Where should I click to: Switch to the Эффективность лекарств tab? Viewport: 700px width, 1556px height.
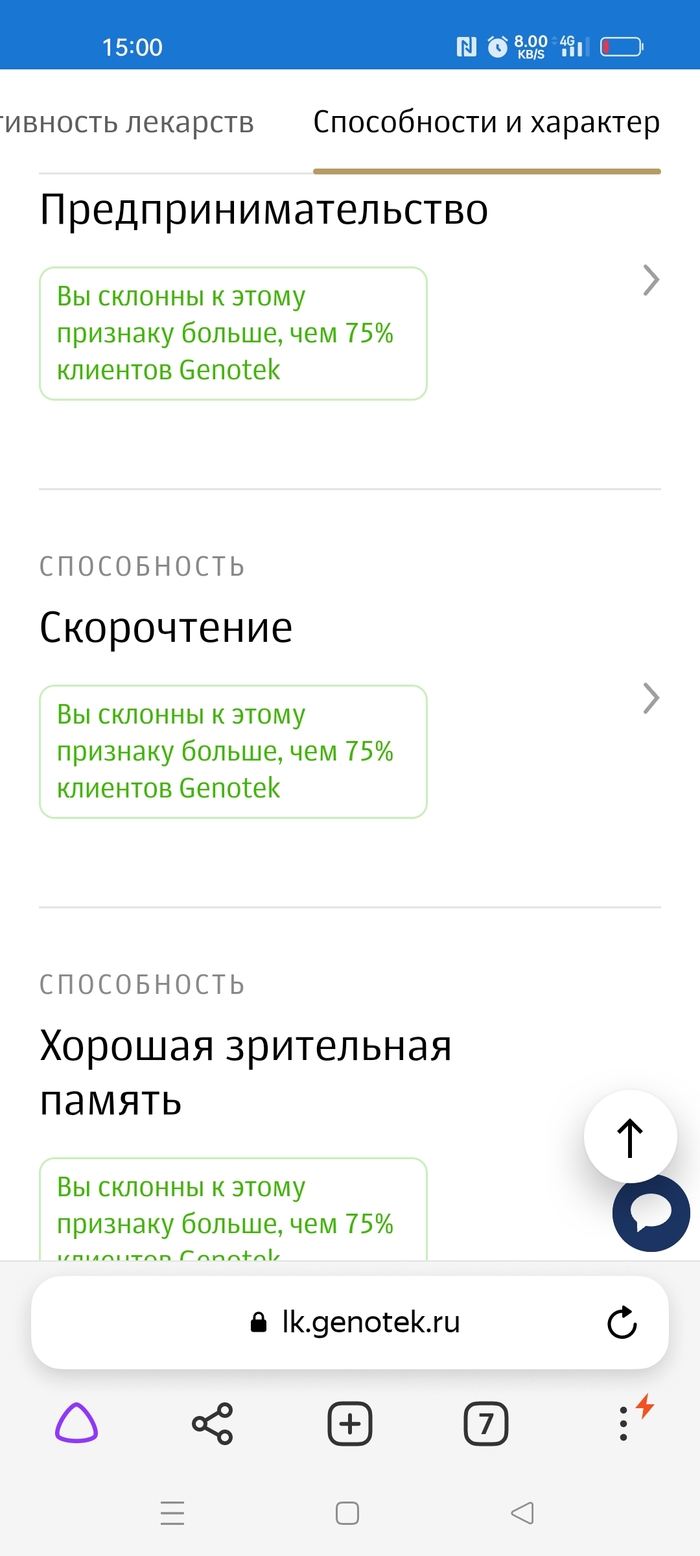tap(127, 123)
